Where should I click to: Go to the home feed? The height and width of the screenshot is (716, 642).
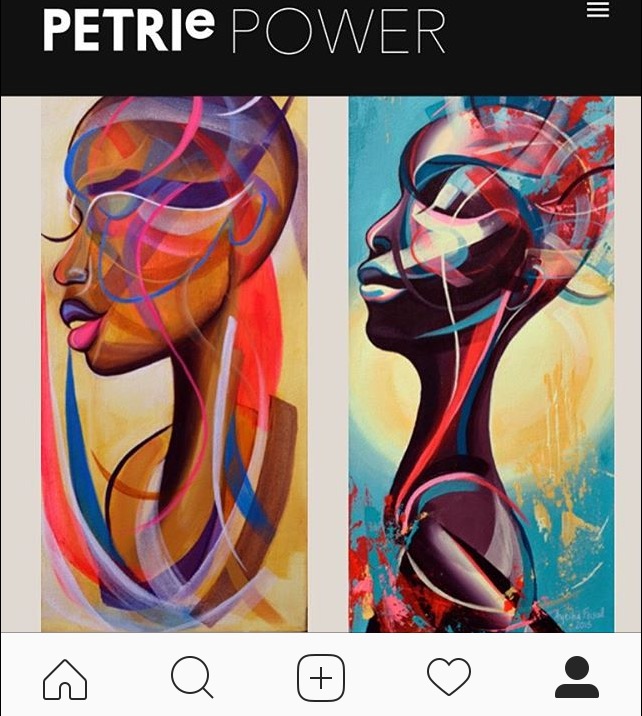coord(65,678)
